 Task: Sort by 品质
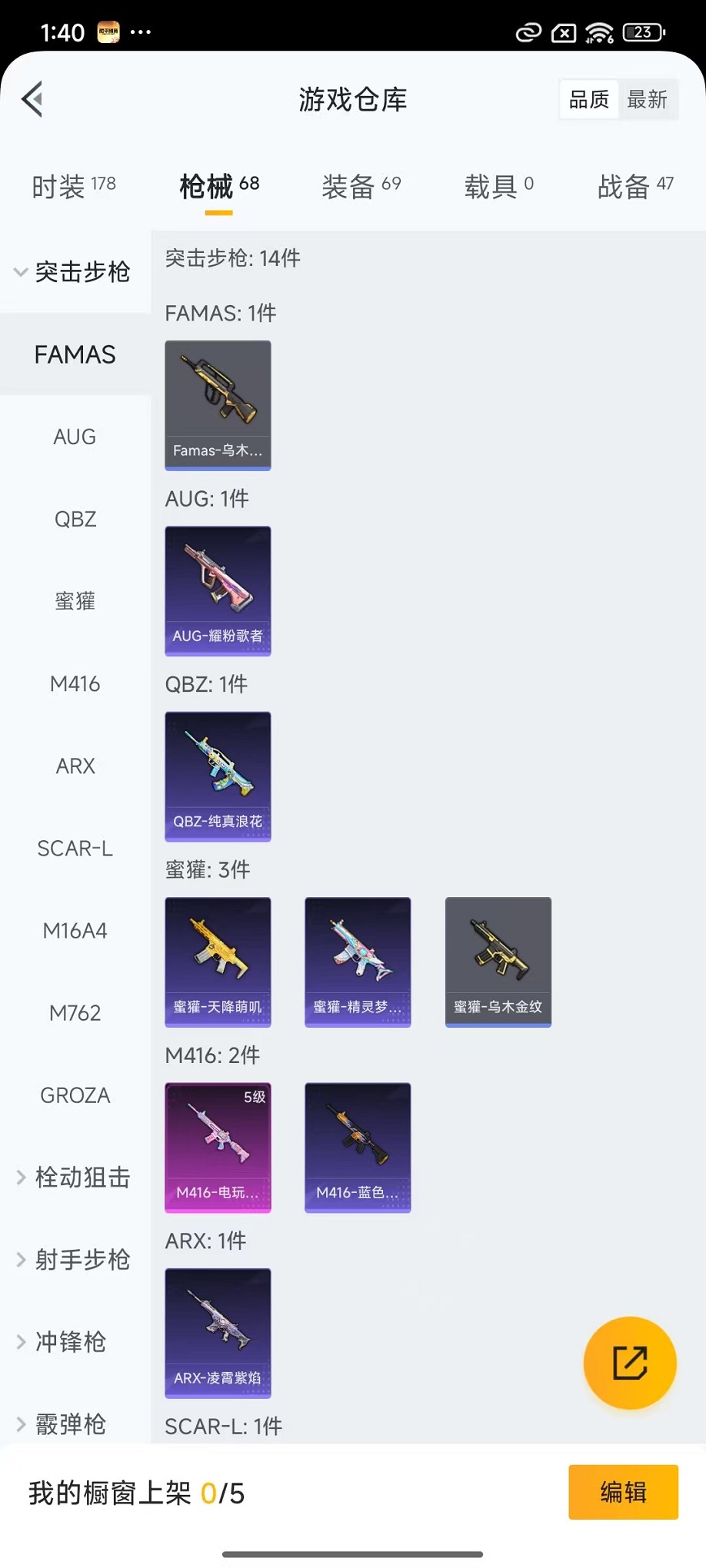[589, 100]
